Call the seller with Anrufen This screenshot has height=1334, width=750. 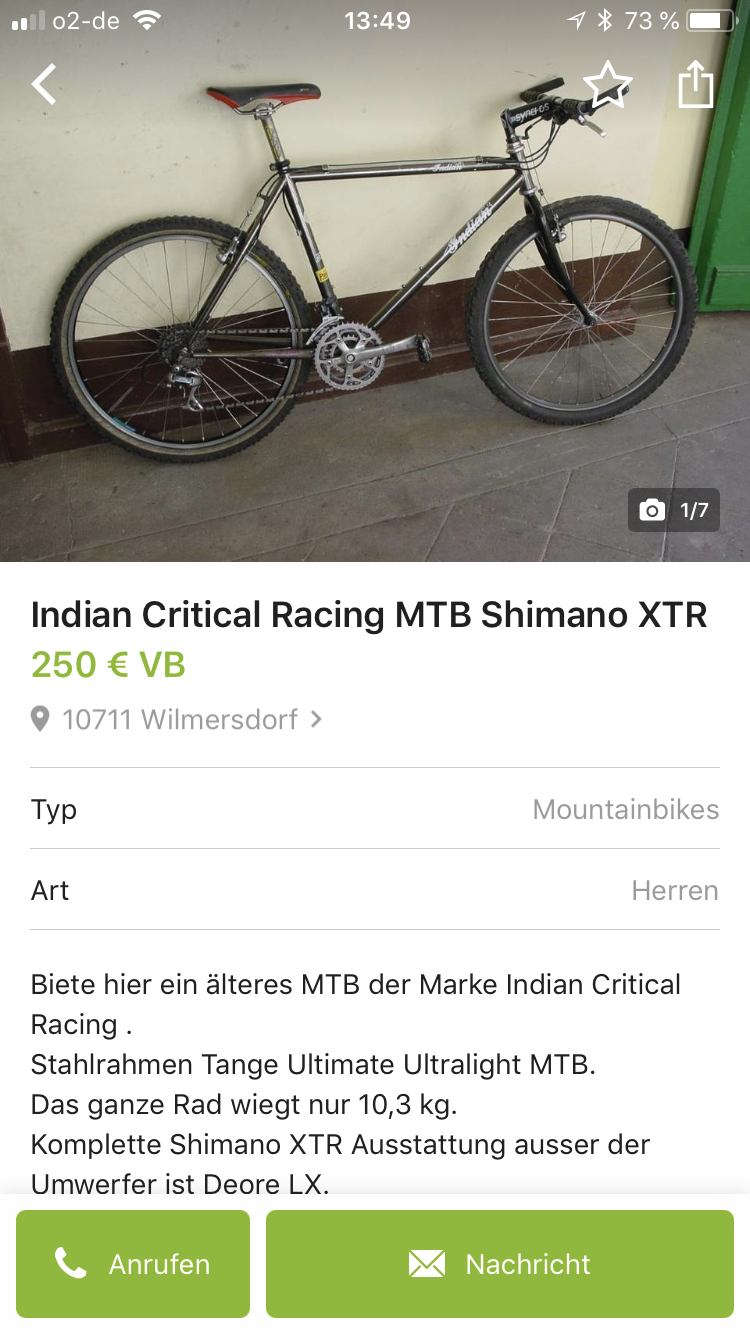click(x=133, y=1264)
